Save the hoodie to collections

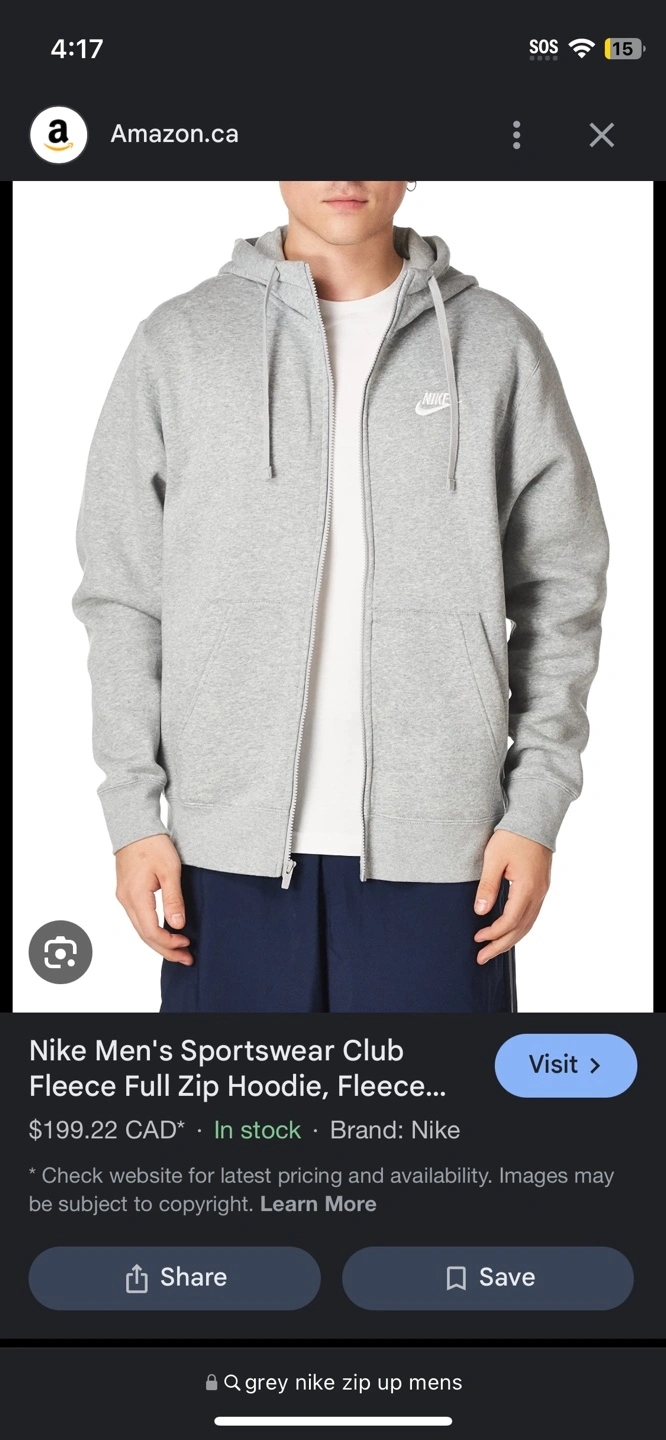click(488, 1277)
